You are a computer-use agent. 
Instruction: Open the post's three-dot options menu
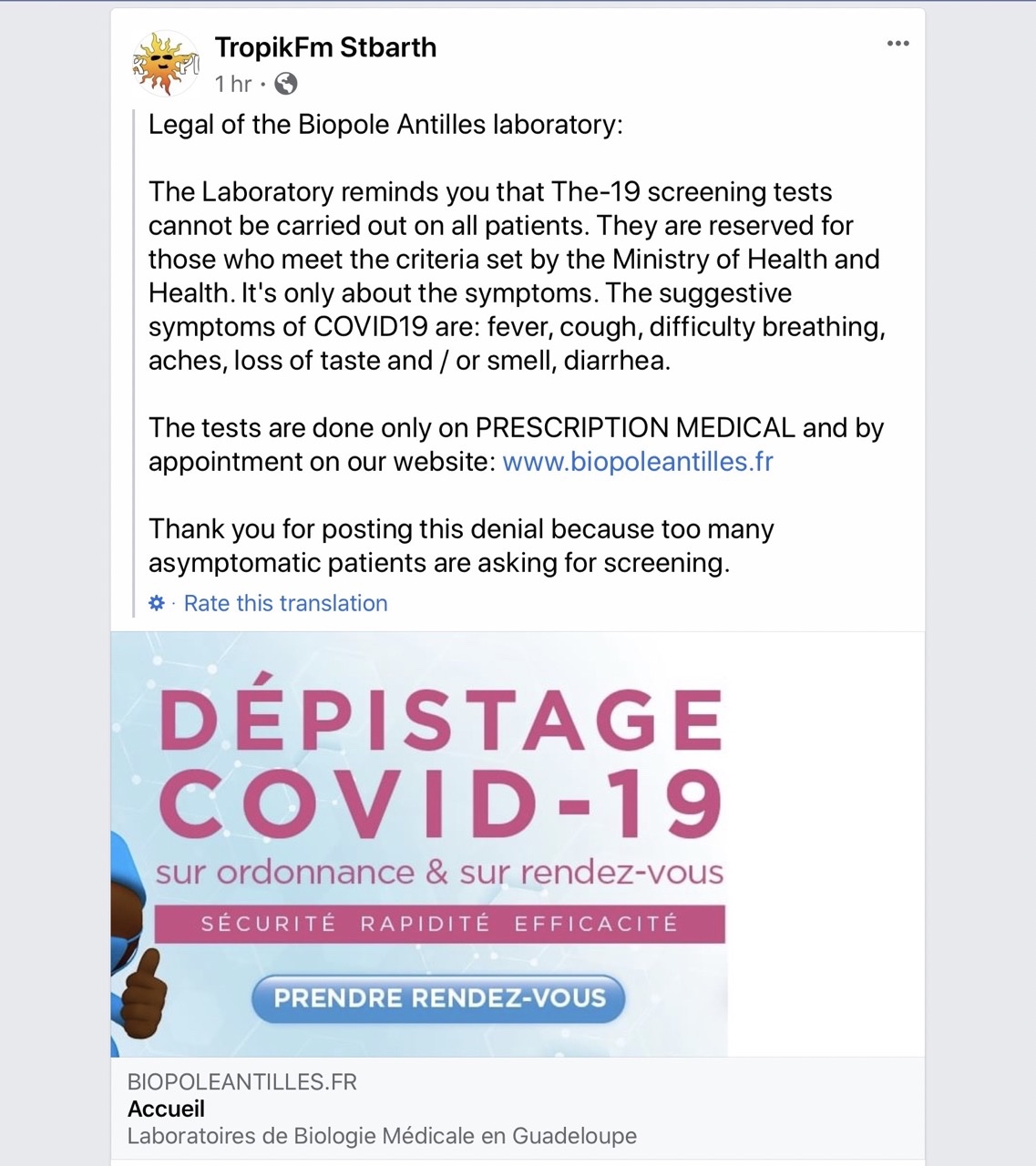click(898, 44)
